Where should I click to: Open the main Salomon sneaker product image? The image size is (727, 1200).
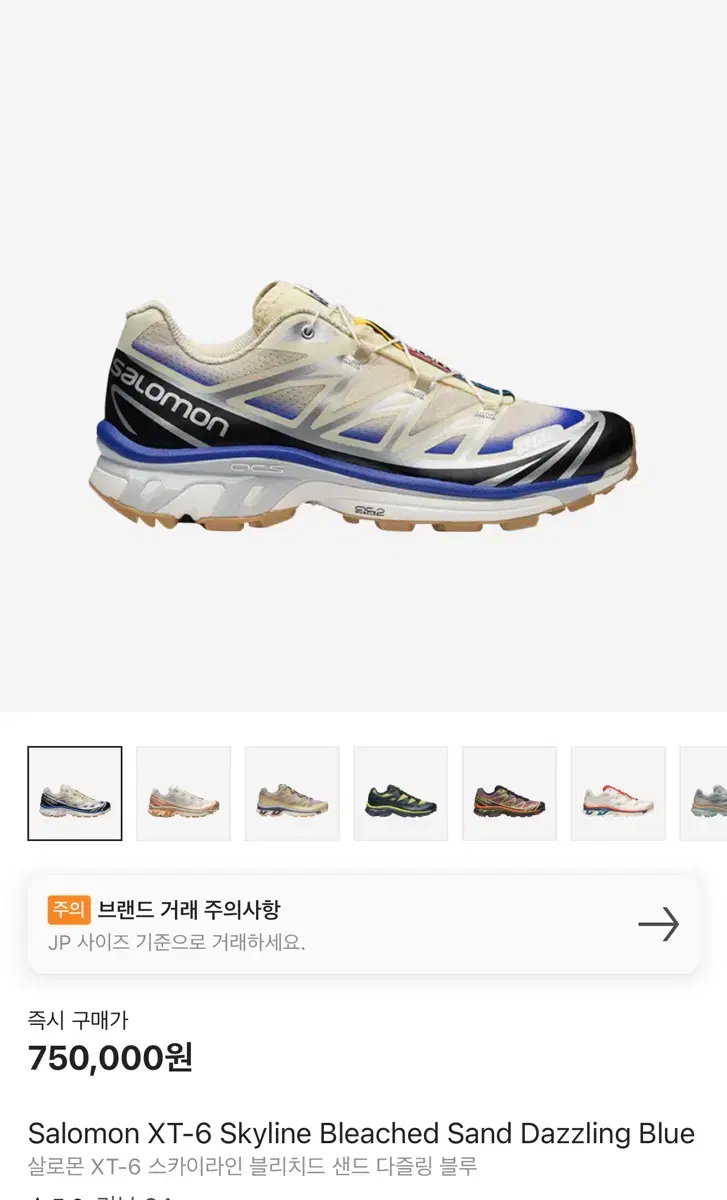(363, 410)
